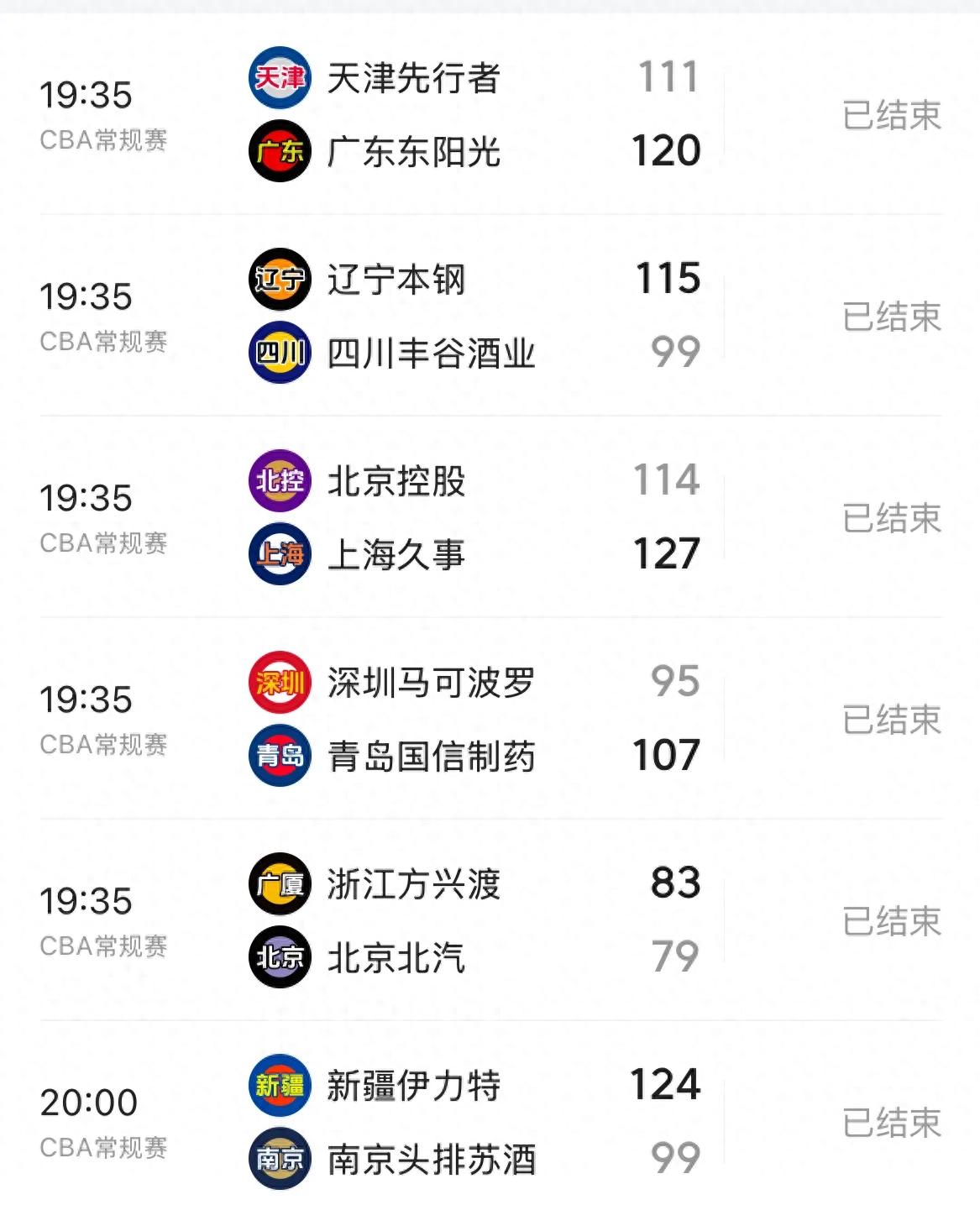The image size is (980, 1205).
Task: Click the 上海 Shanghai Jiushi logo
Action: [280, 554]
